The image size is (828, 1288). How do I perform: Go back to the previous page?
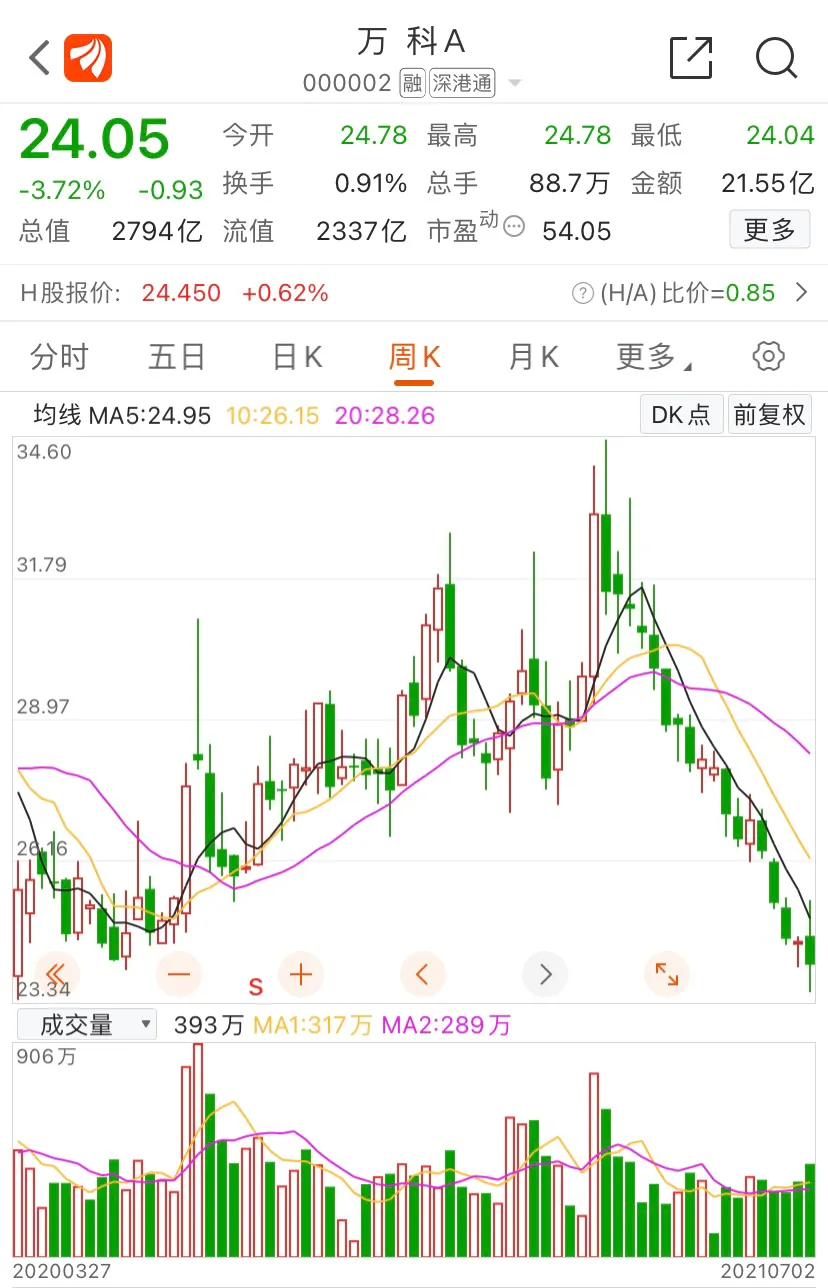(x=40, y=58)
